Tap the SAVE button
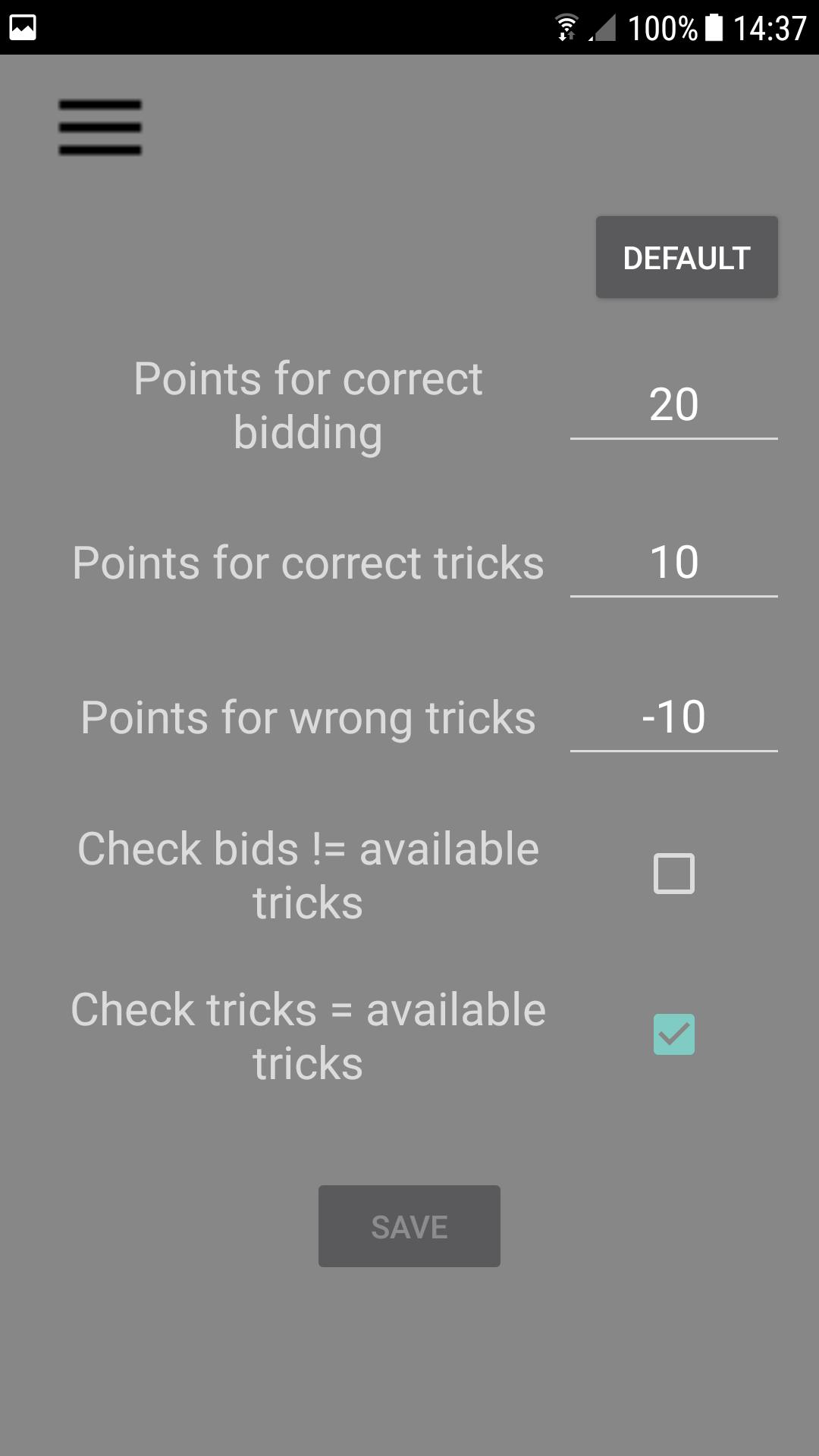The height and width of the screenshot is (1456, 819). pyautogui.click(x=409, y=1226)
